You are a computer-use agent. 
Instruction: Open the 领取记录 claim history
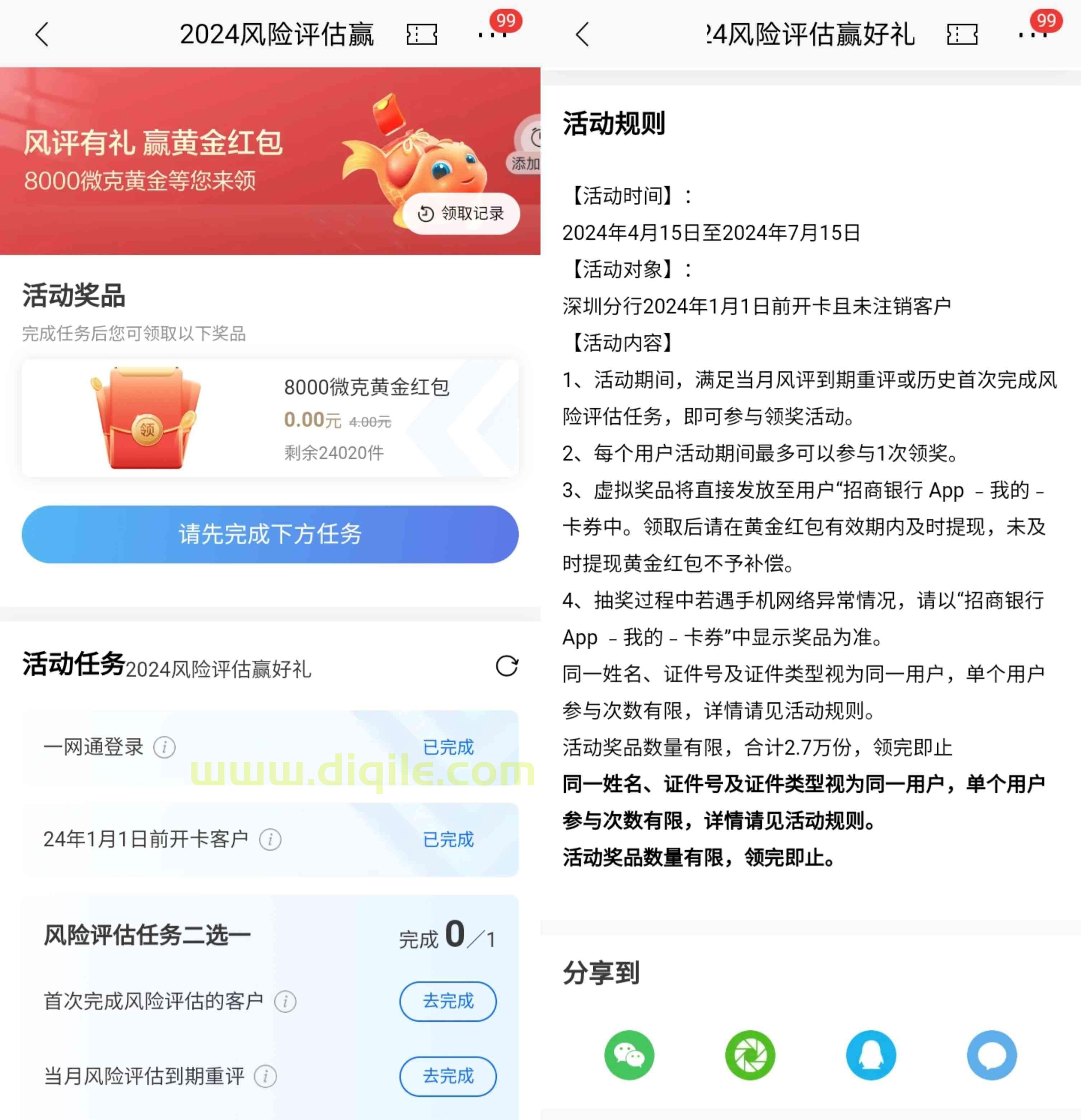[461, 214]
